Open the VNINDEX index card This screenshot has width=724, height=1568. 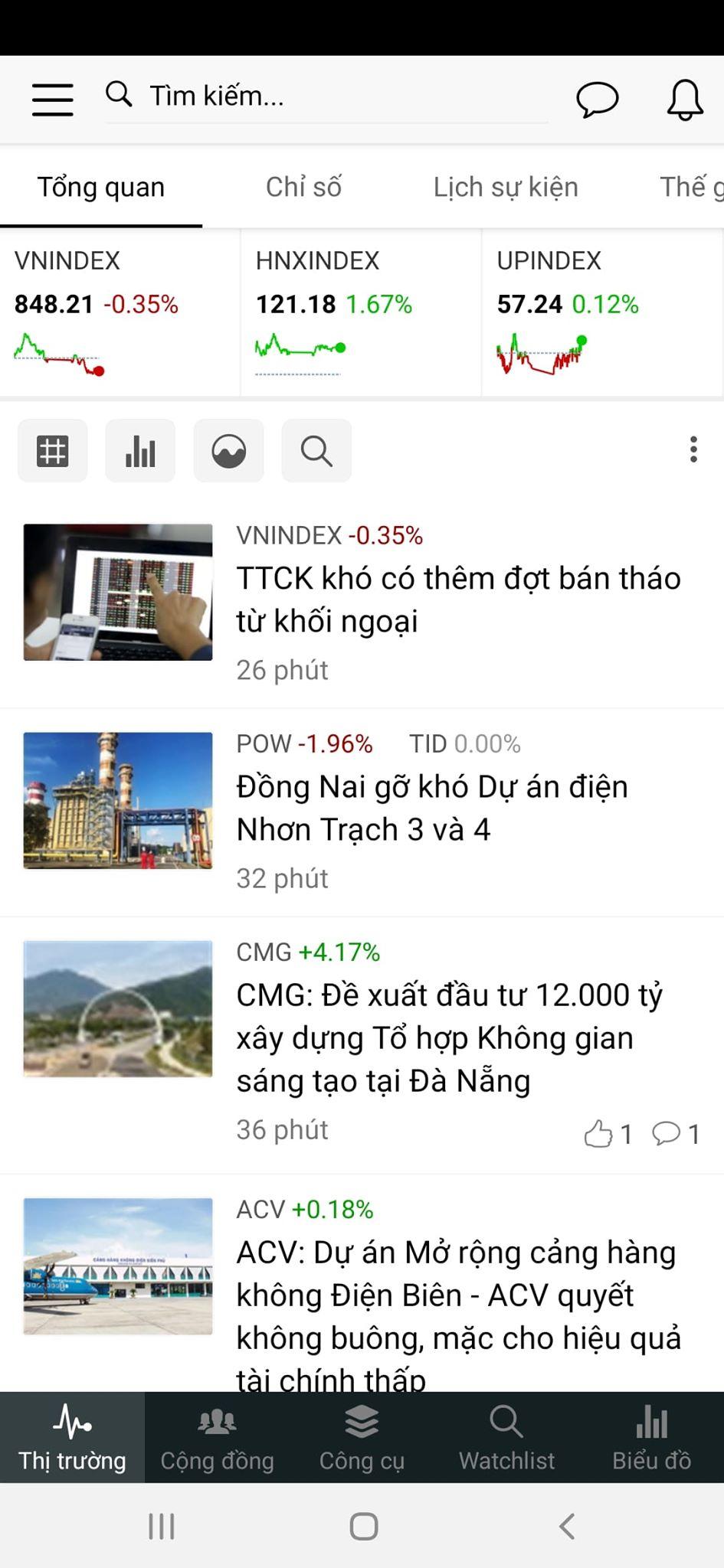coord(120,312)
